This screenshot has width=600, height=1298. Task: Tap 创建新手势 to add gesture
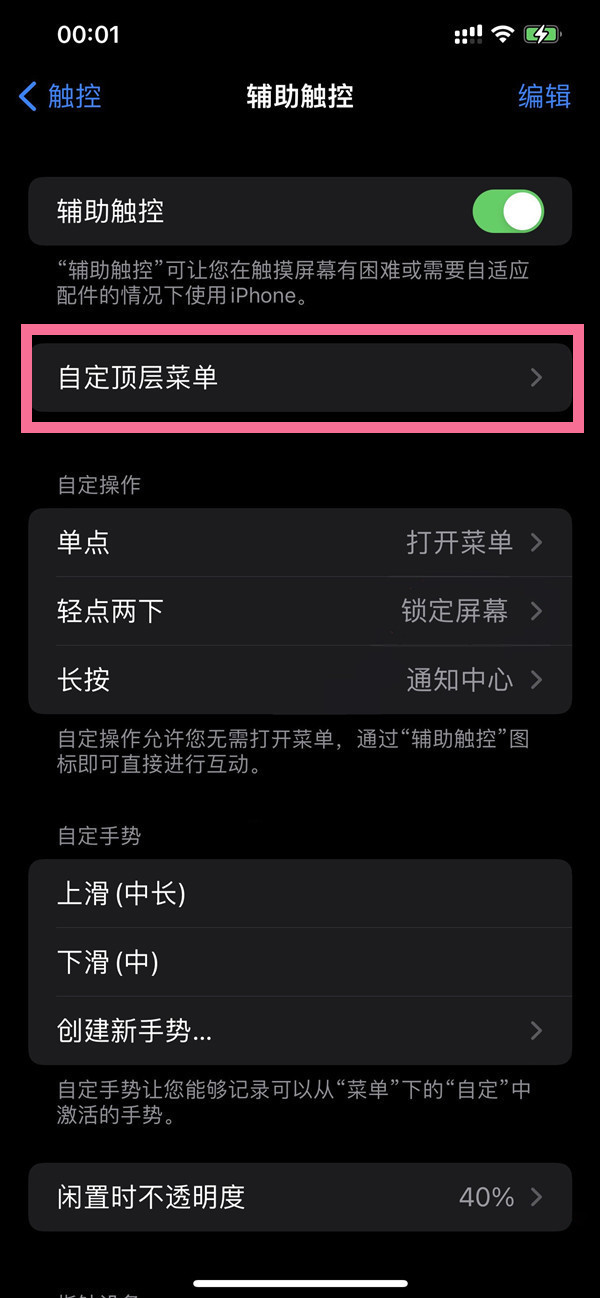(x=300, y=1031)
